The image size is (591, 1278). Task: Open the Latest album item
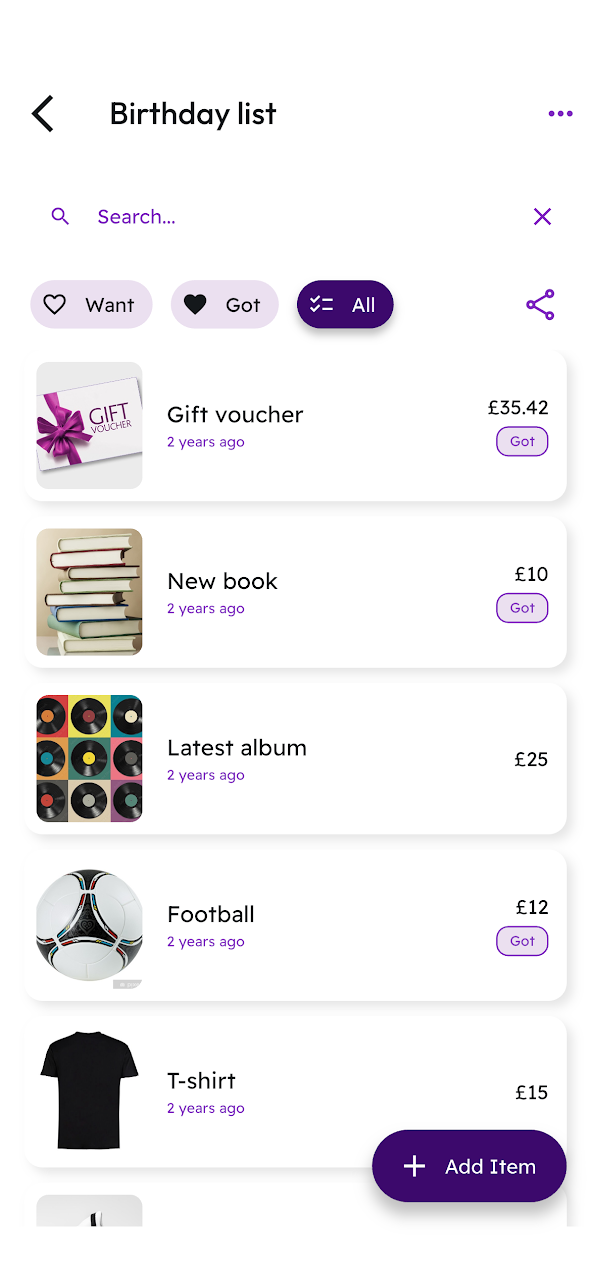[x=296, y=759]
